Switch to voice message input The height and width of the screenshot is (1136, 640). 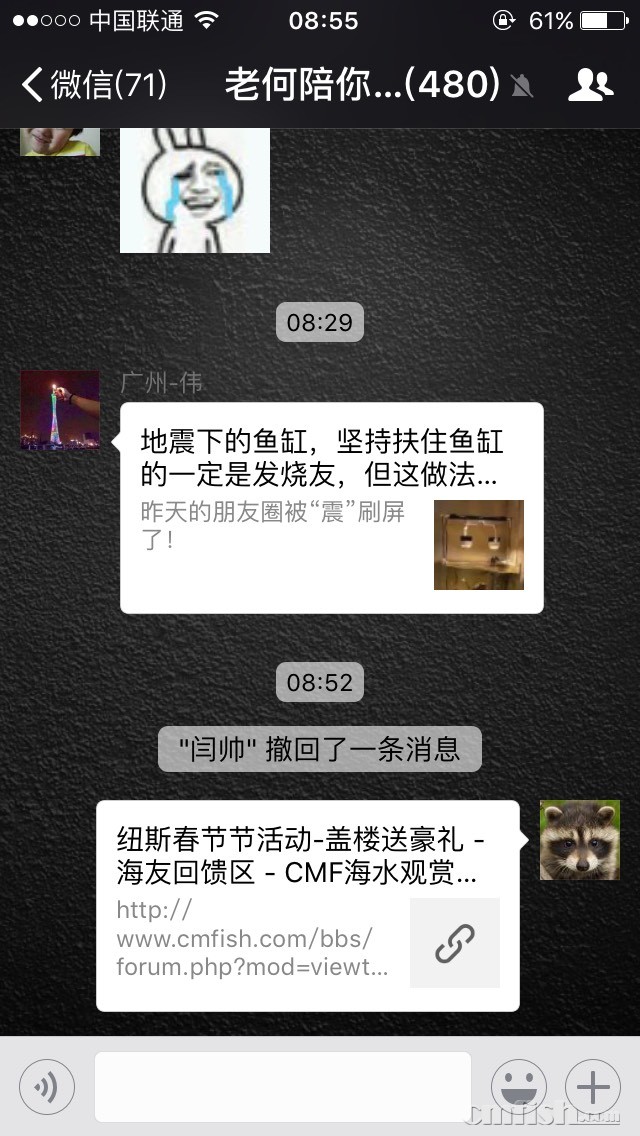[x=47, y=1086]
